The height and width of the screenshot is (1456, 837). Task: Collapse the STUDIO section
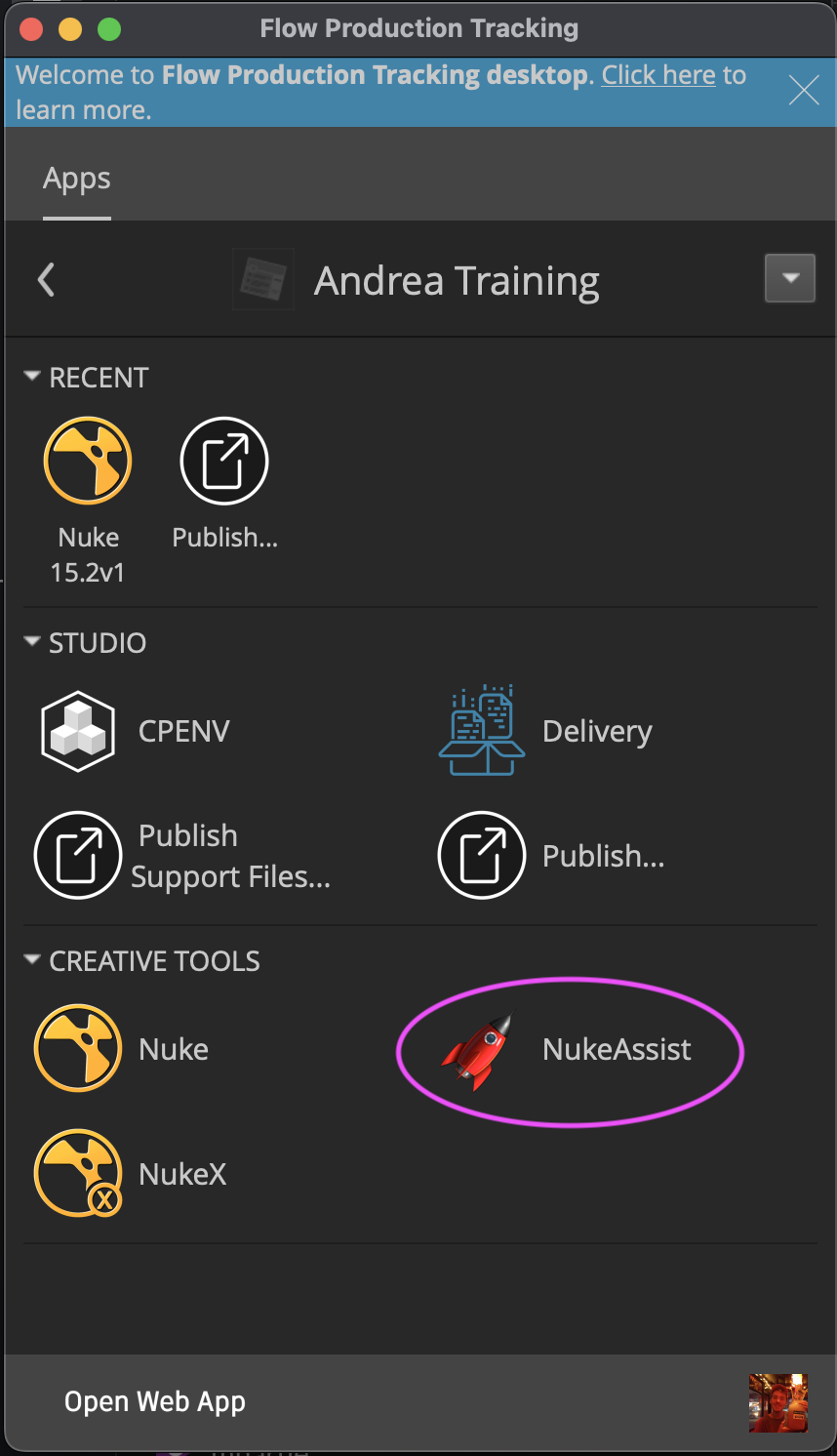[x=32, y=642]
